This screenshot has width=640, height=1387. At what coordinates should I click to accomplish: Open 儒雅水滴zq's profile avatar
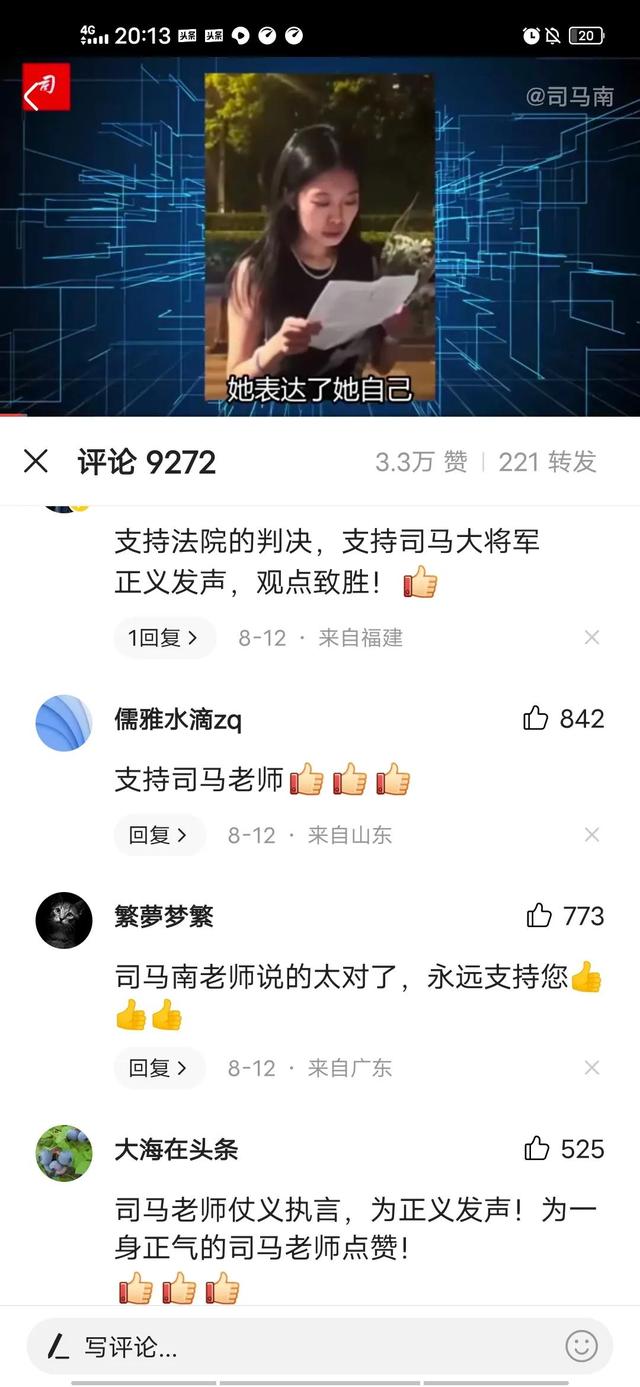64,722
